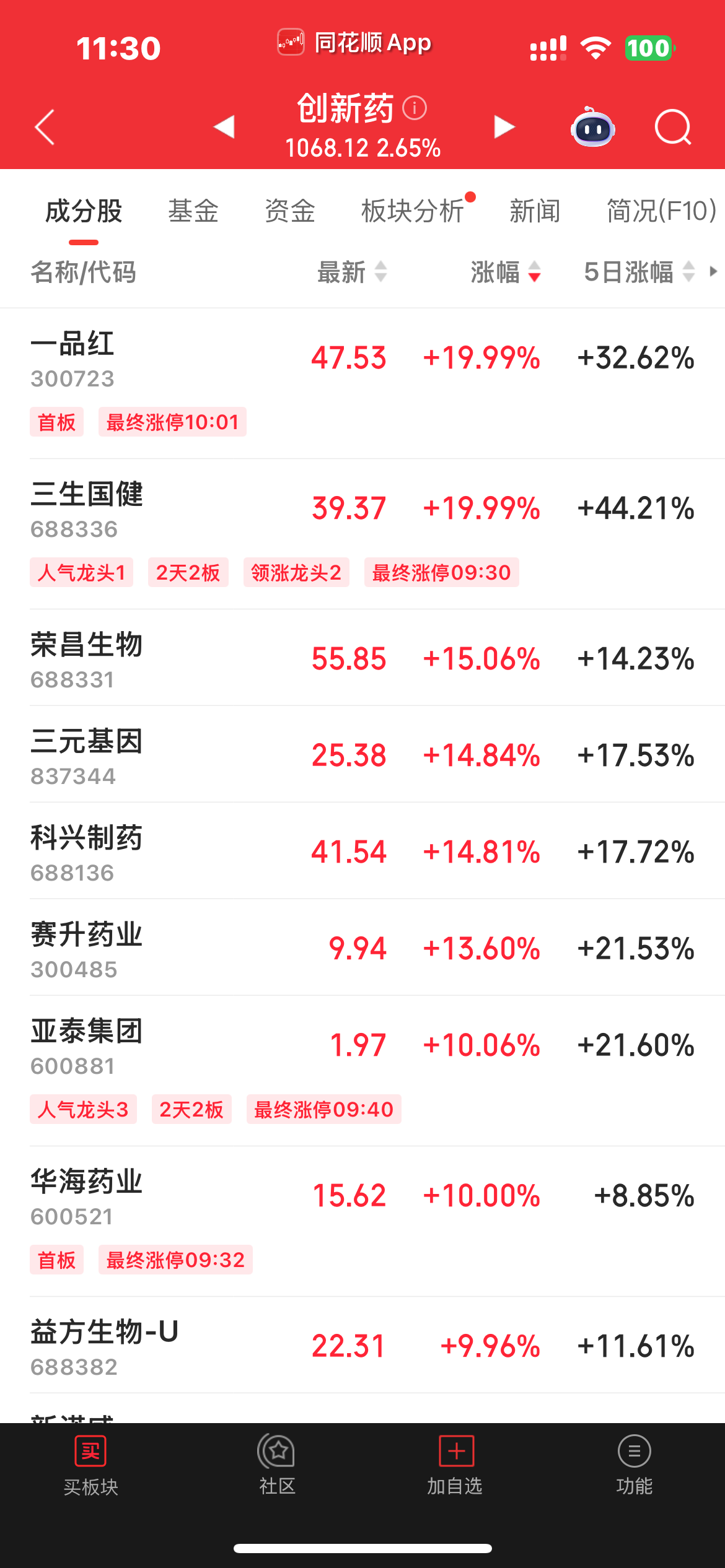Open the 社区 community section

[277, 1466]
